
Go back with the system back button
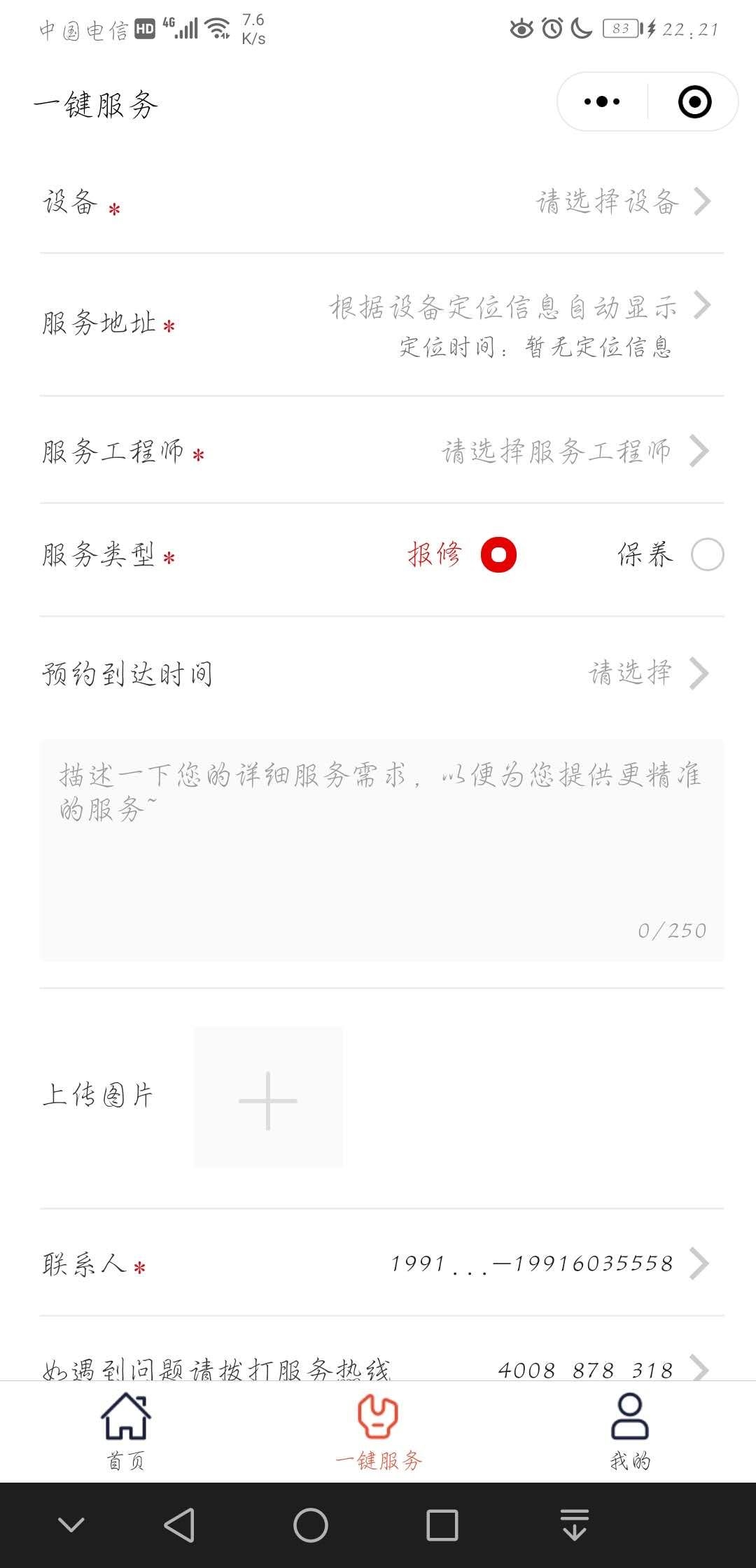pyautogui.click(x=179, y=1525)
